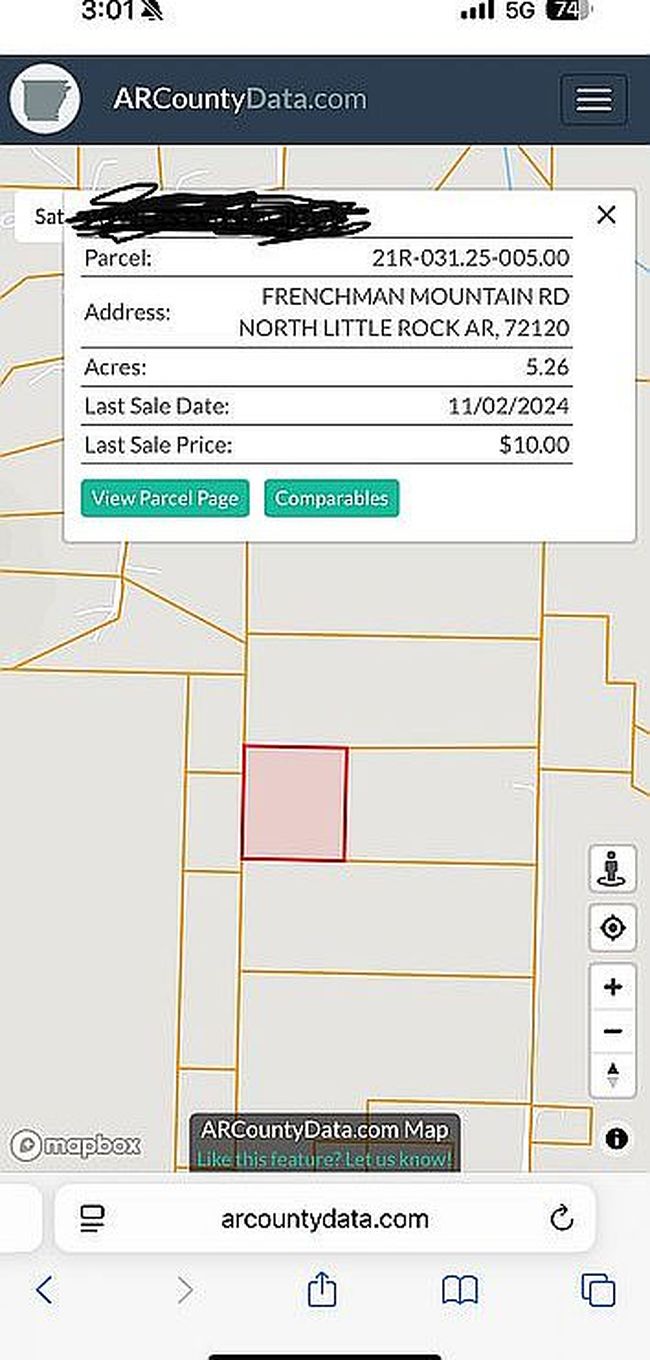Open Safari bookmarks
The image size is (650, 1360).
coord(460,1291)
